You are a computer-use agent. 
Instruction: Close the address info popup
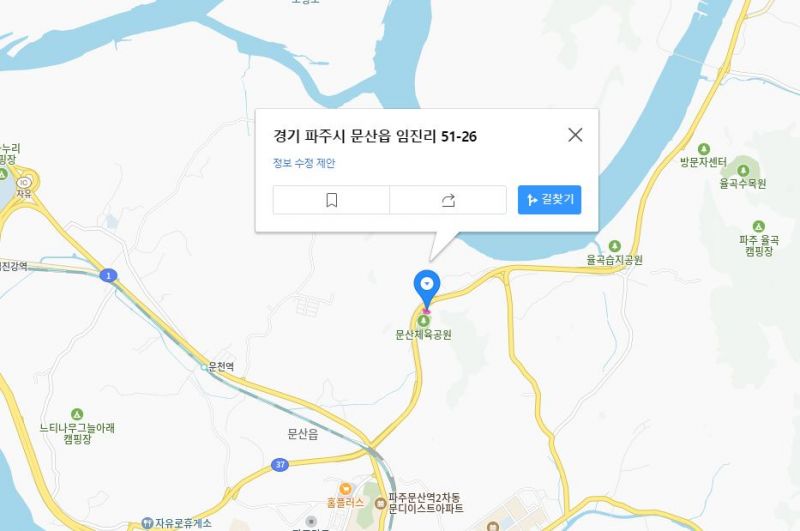(575, 135)
